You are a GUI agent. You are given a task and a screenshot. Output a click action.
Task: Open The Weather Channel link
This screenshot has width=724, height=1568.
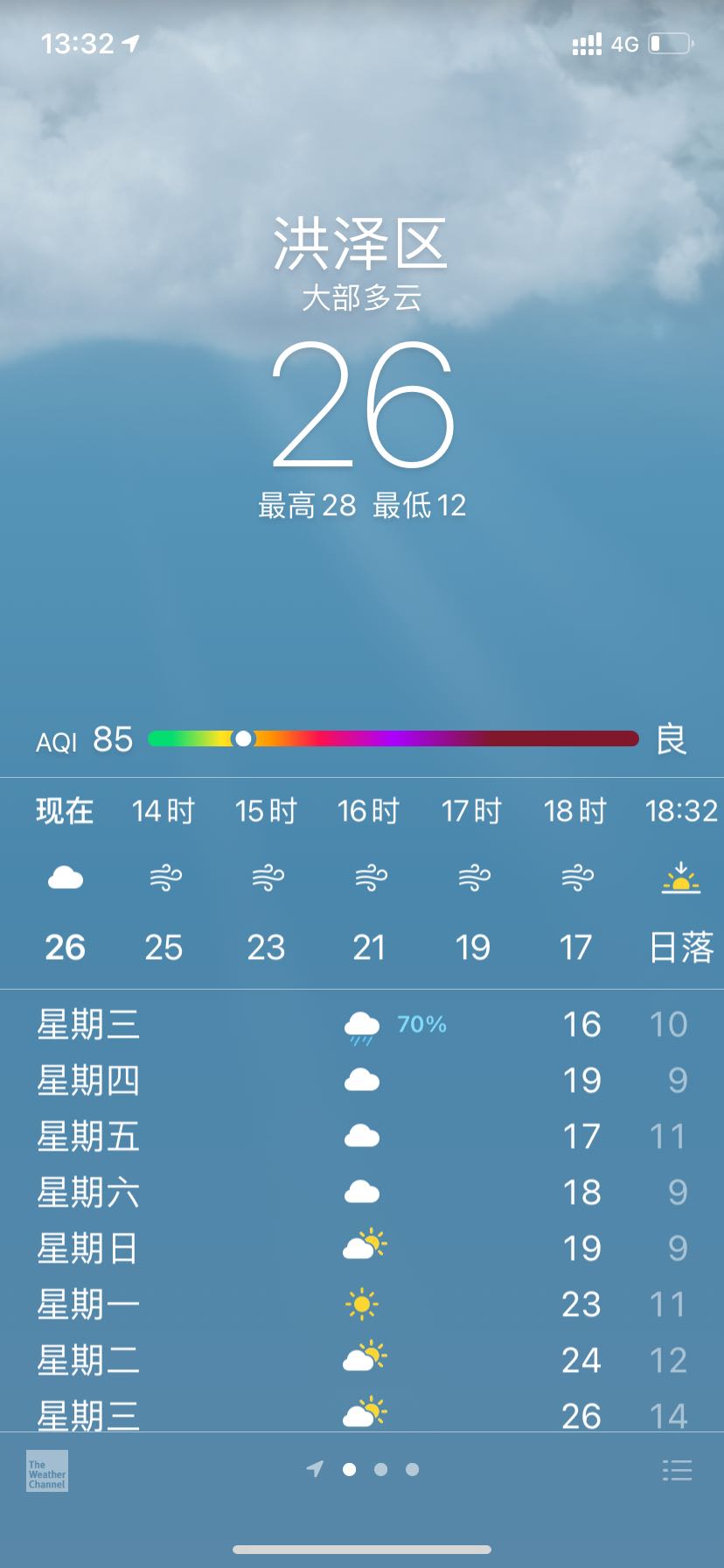coord(47,1471)
